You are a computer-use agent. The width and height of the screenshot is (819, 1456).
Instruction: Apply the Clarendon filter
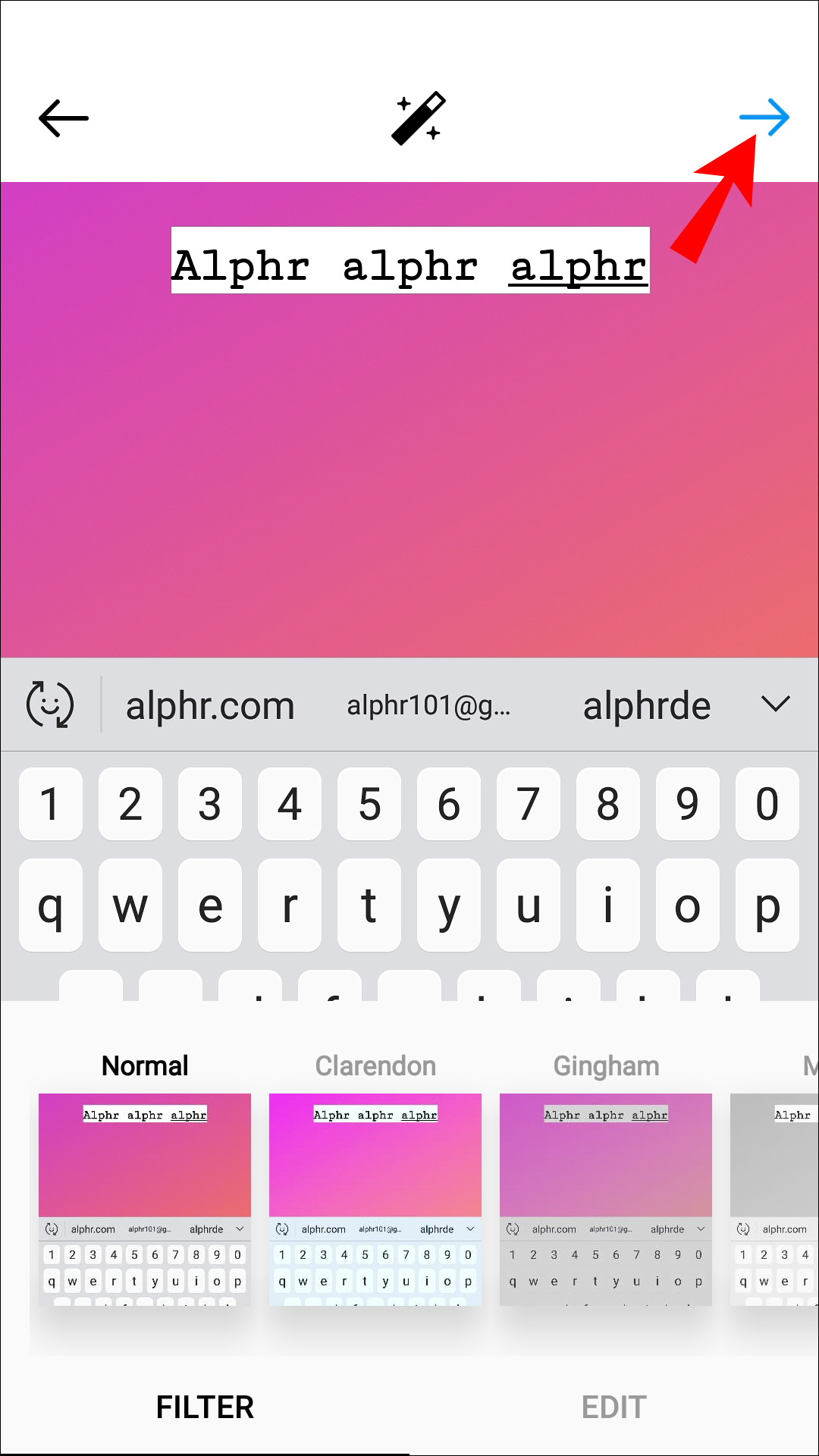click(375, 1199)
